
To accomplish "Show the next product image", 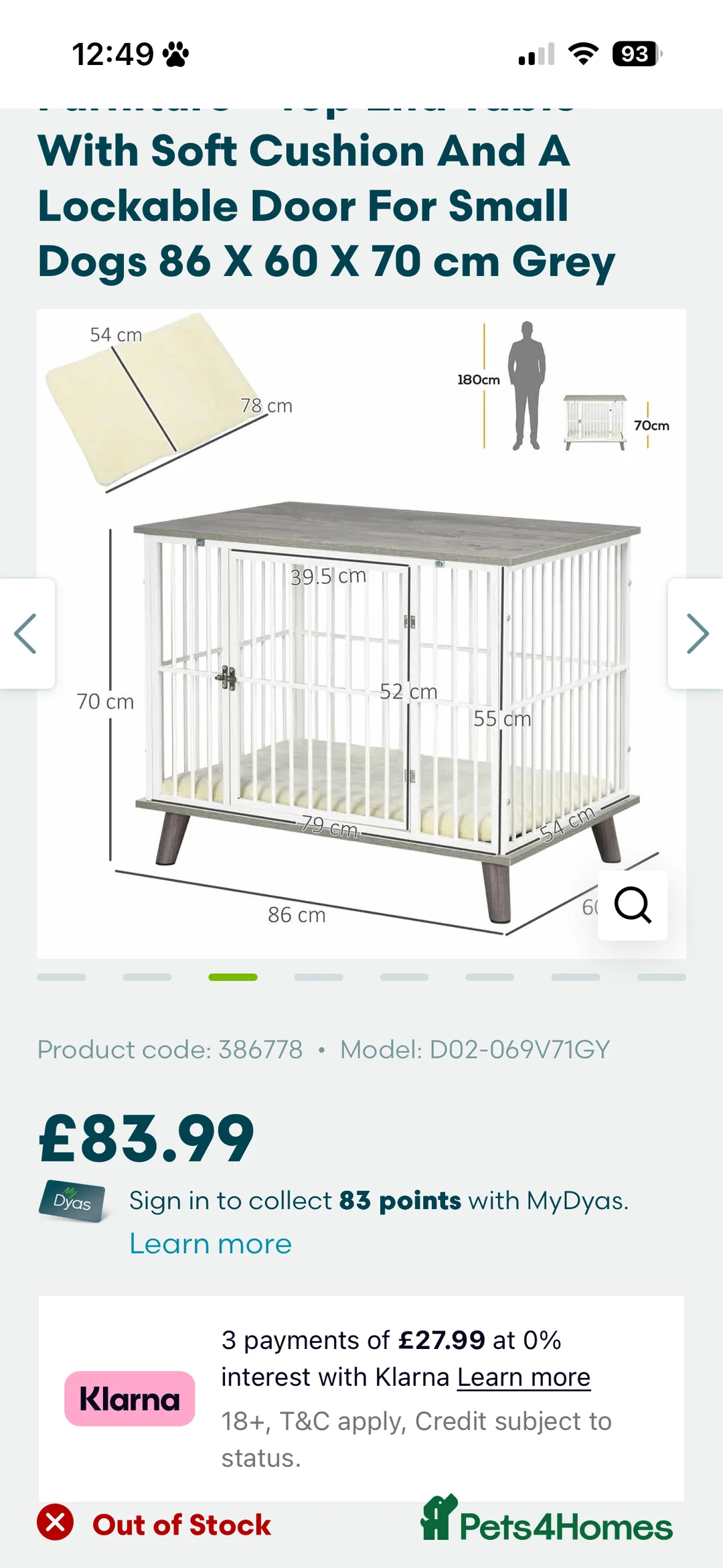I will click(x=696, y=633).
